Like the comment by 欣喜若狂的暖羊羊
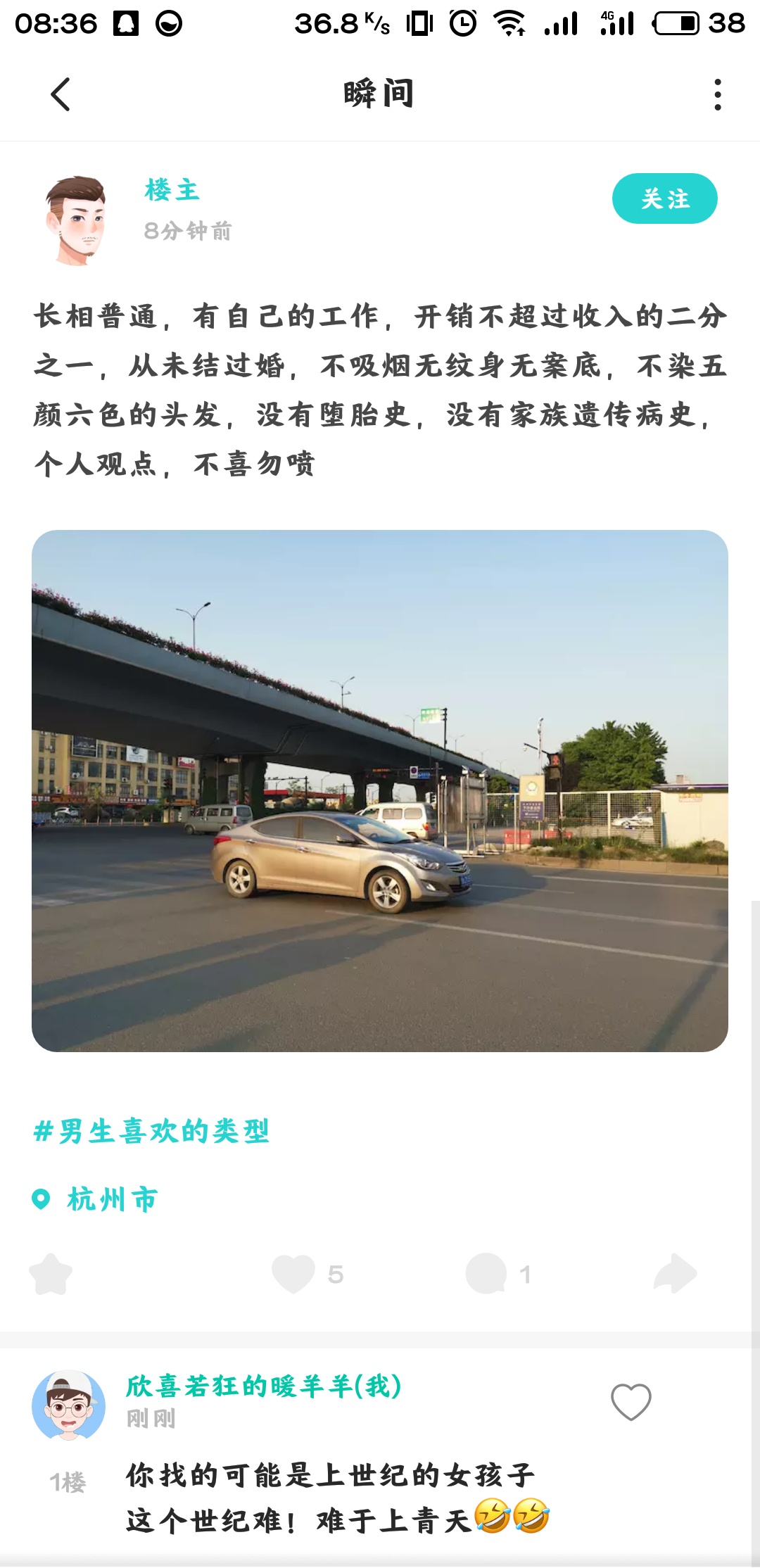Viewport: 760px width, 1568px height. 631,1402
